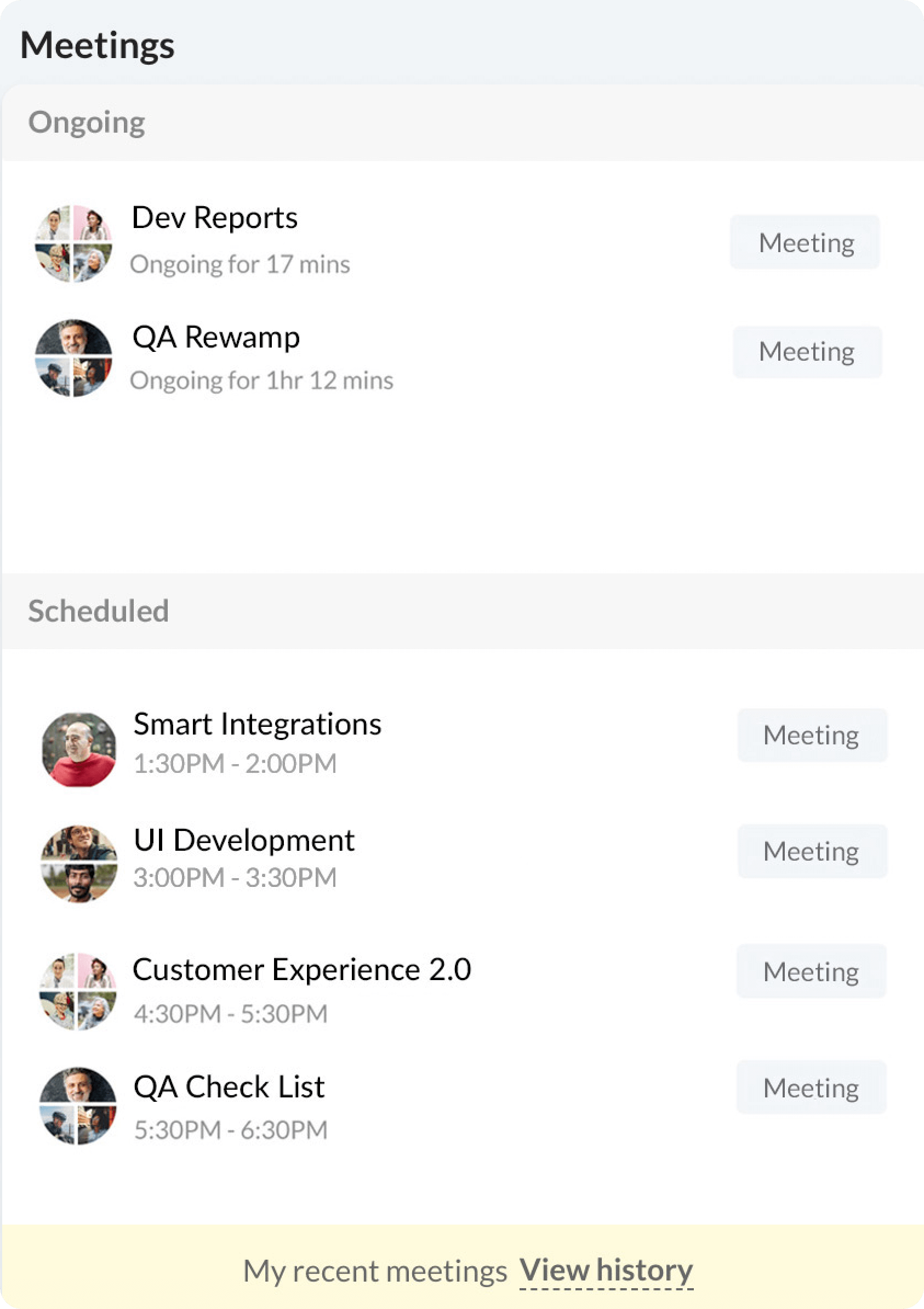Open the Dev Reports ongoing meeting
This screenshot has height=1309, width=924.
click(214, 218)
